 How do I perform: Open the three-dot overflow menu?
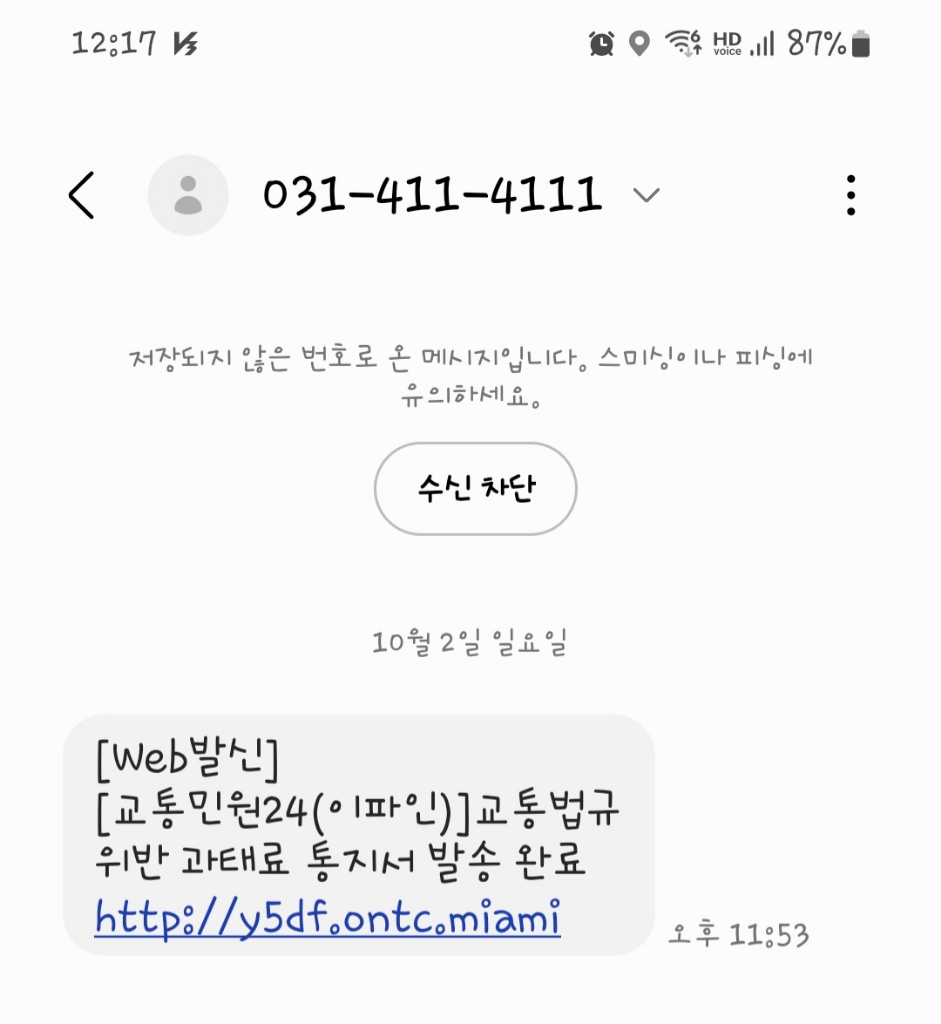click(x=850, y=195)
